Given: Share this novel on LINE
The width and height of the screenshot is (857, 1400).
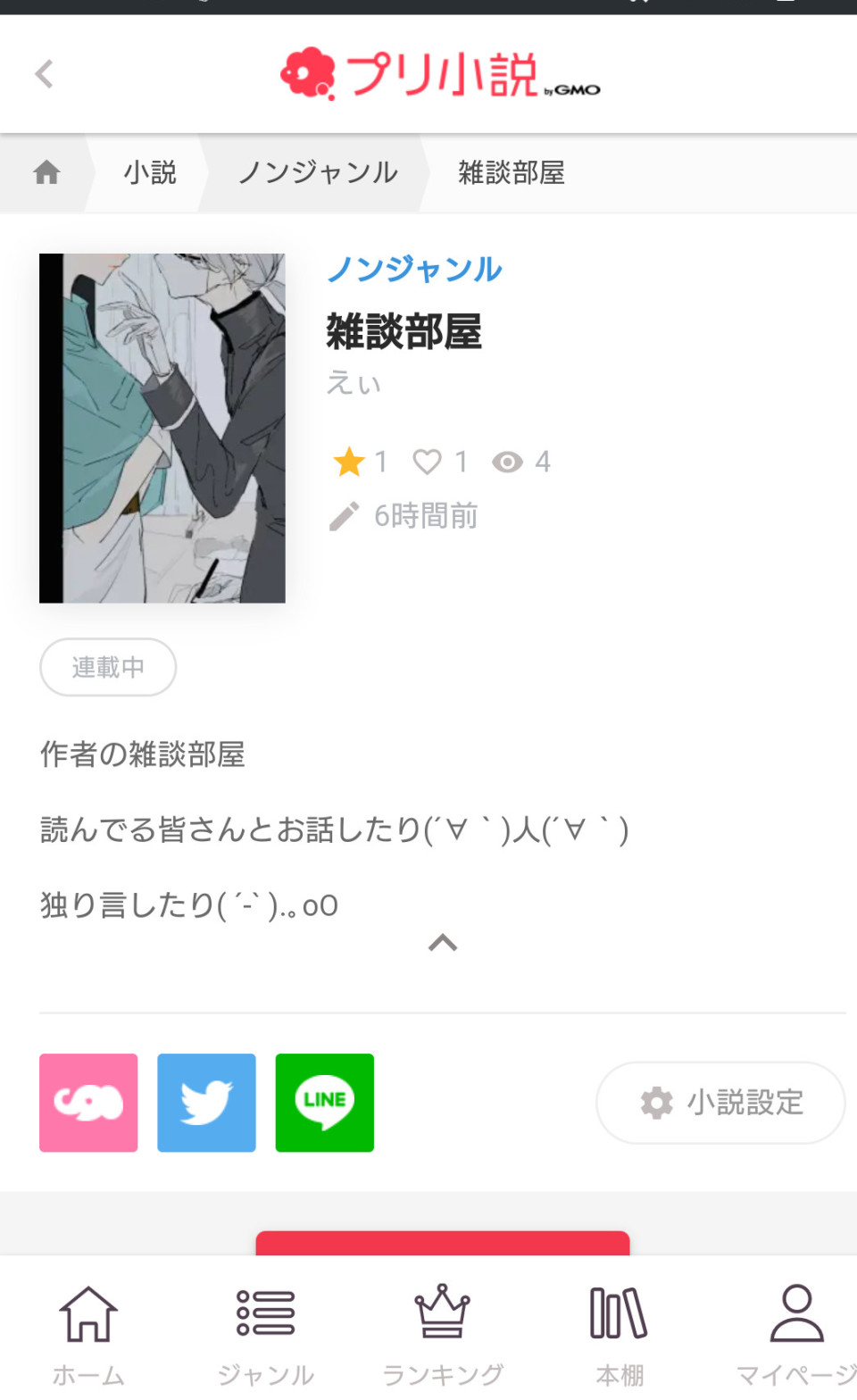Looking at the screenshot, I should [325, 1103].
